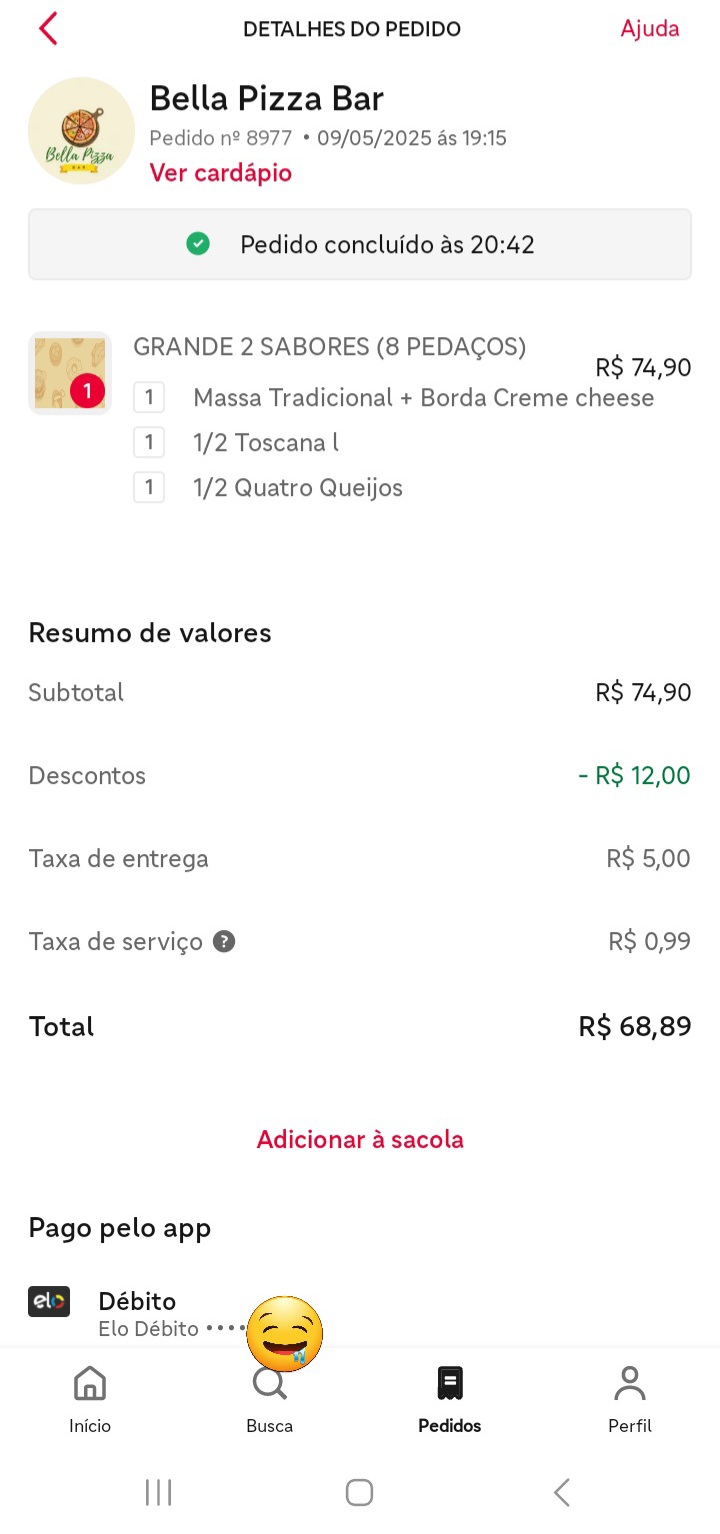Screen dimensions: 720x1534
Task: Switch to the Busca tab
Action: click(x=270, y=1400)
